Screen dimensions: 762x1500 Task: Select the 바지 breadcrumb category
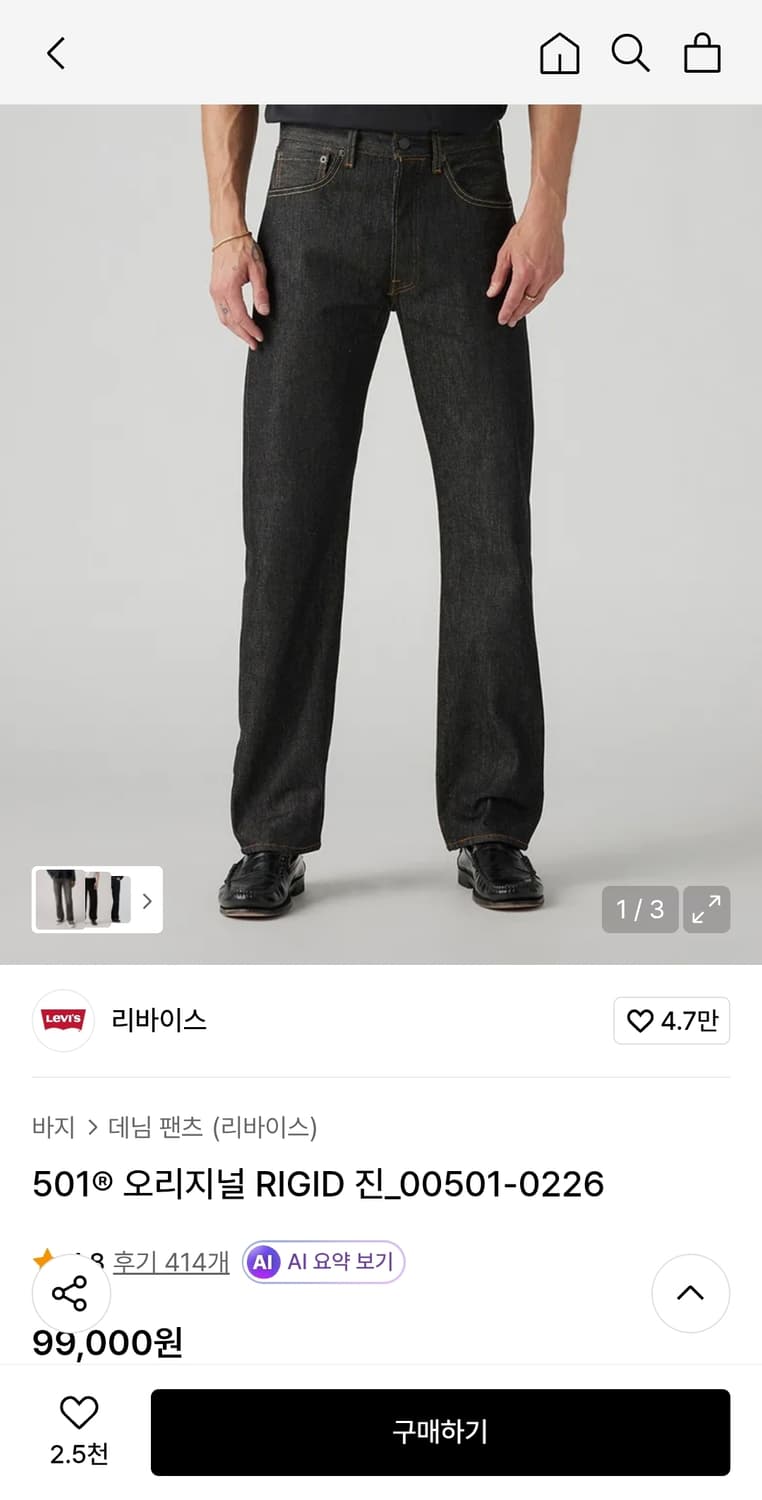click(x=53, y=1126)
